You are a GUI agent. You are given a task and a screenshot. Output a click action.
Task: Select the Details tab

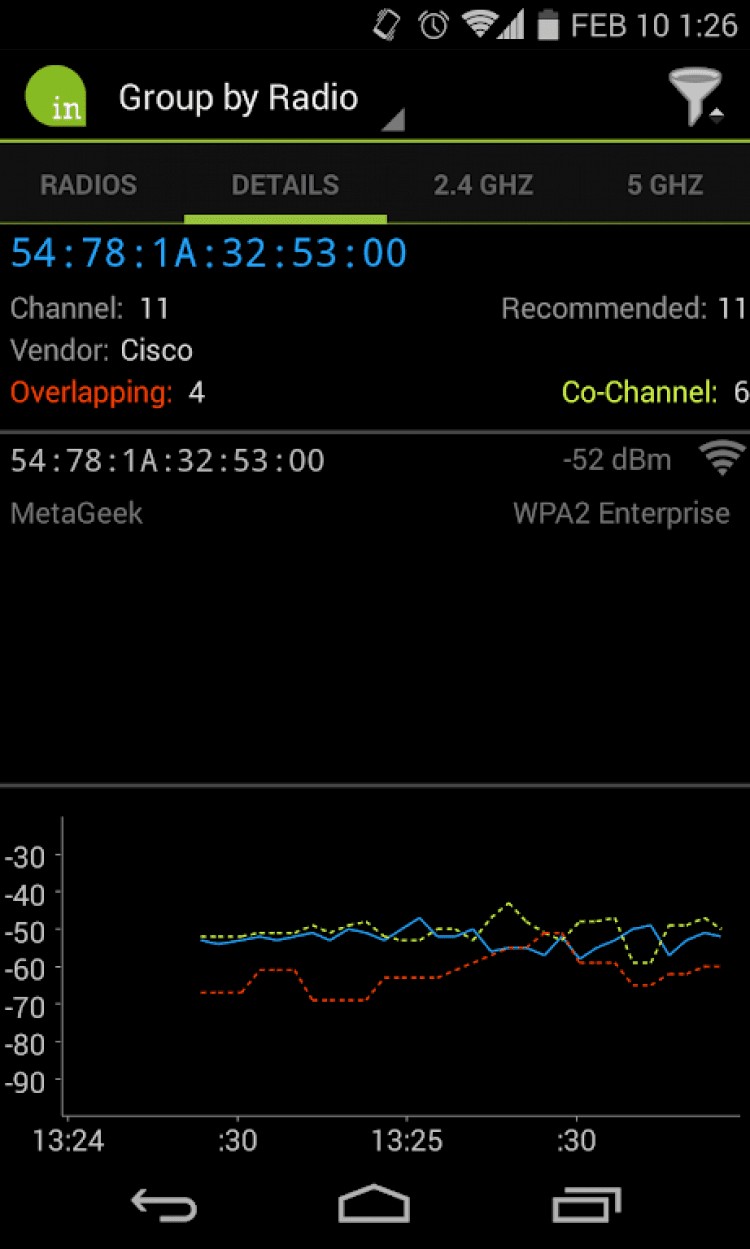pyautogui.click(x=285, y=185)
